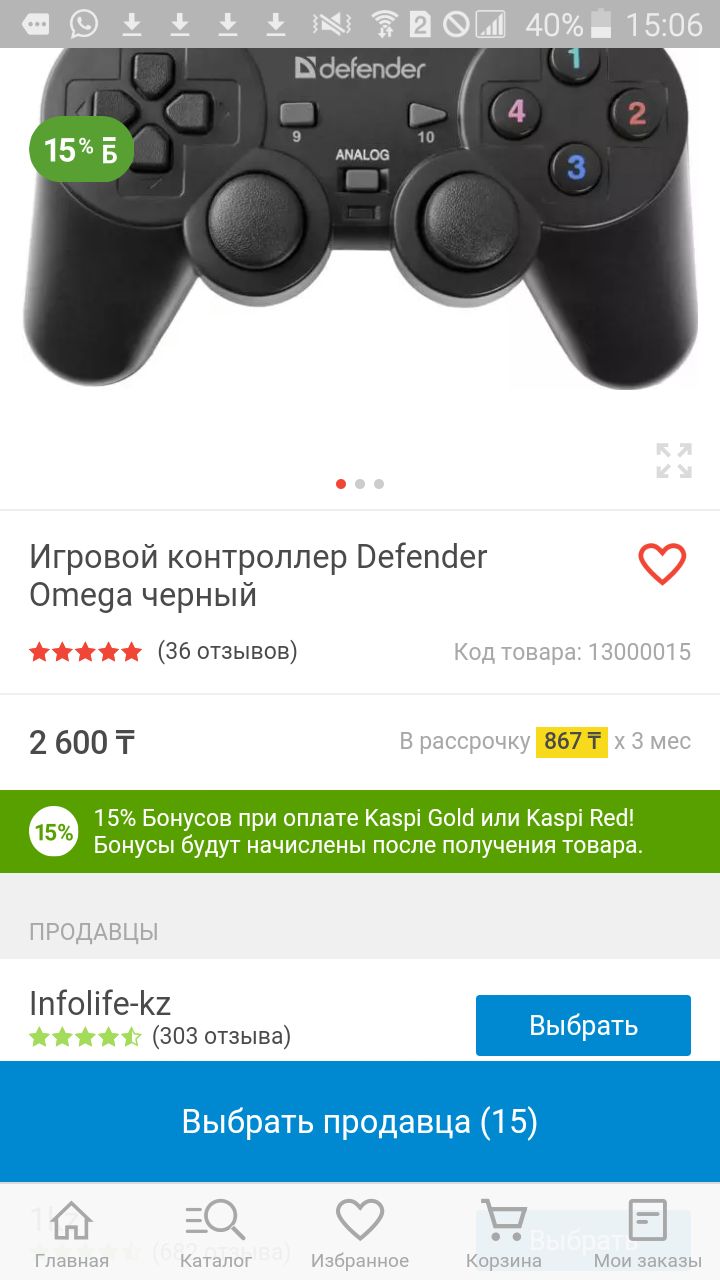720x1280 pixels.
Task: Open the Избранное tab
Action: [360, 1235]
